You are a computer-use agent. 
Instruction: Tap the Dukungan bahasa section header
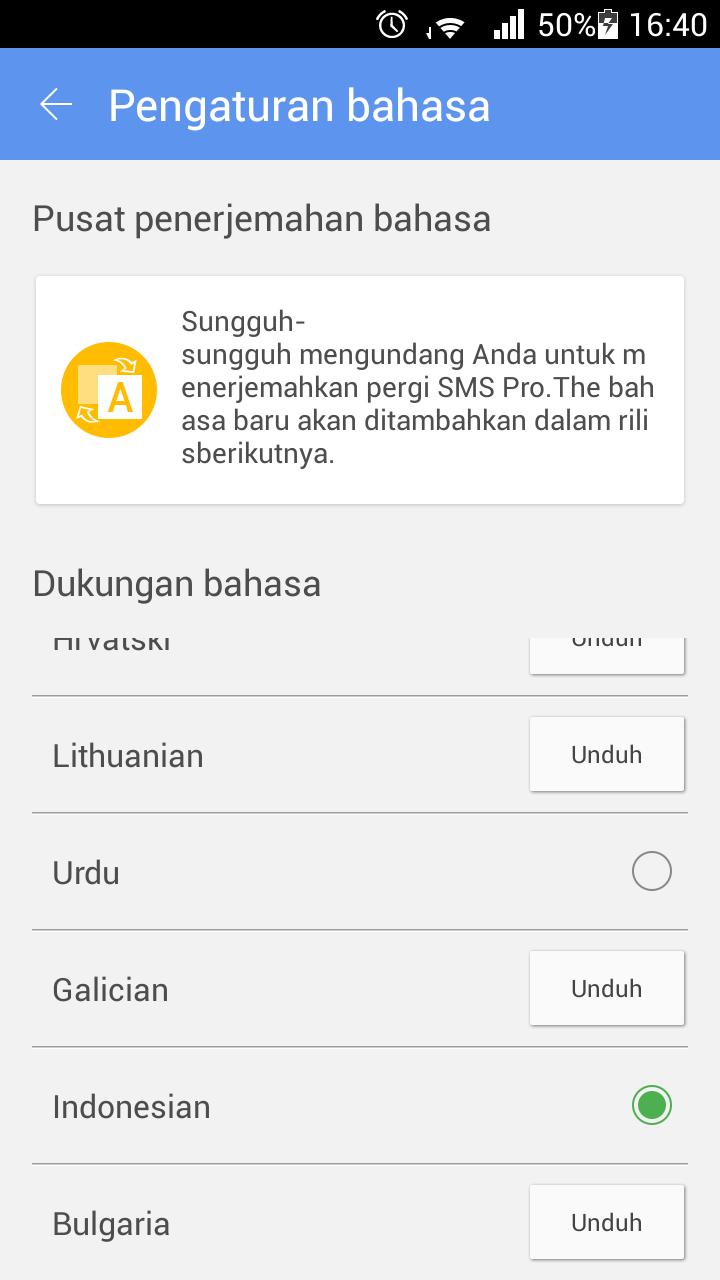point(176,583)
